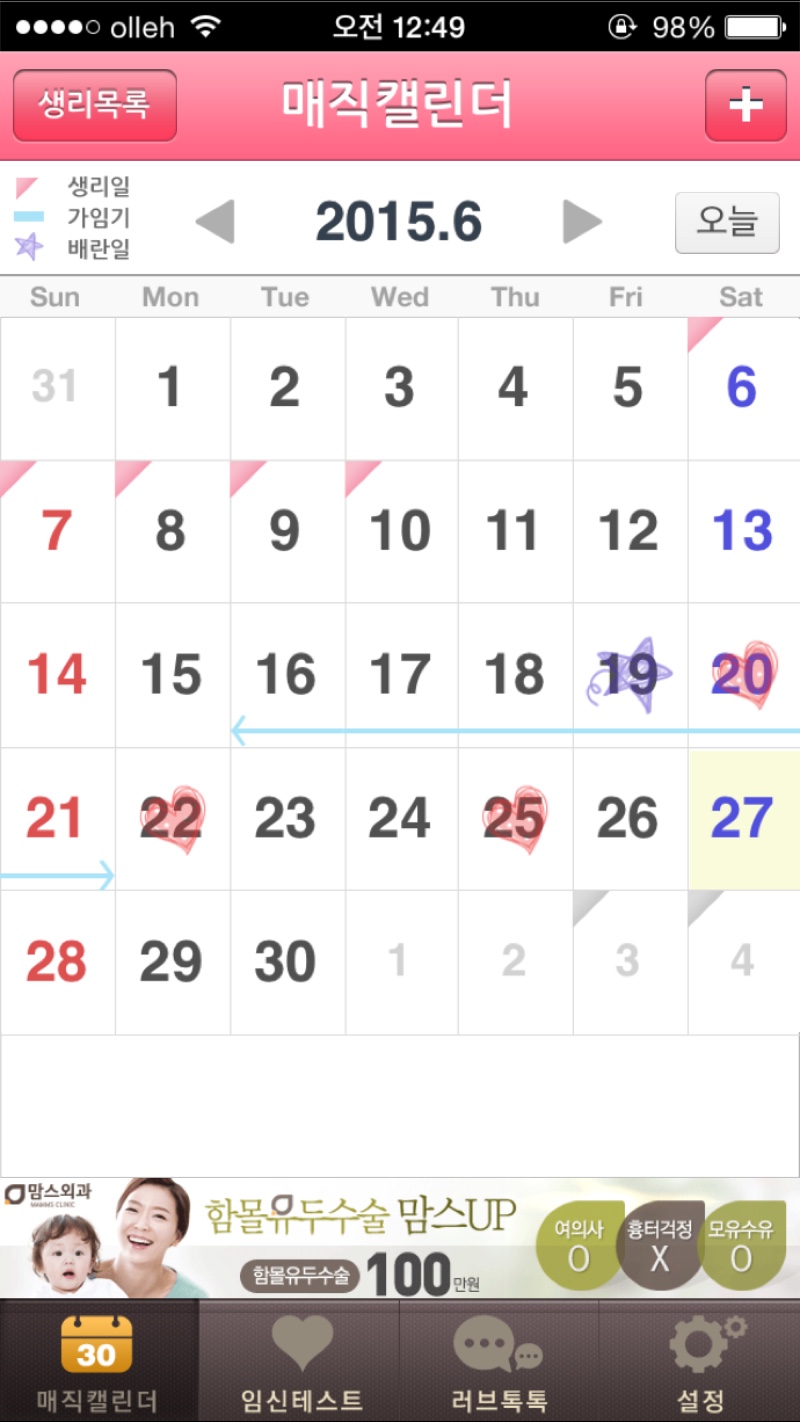The width and height of the screenshot is (800, 1422).
Task: Open June 6 period start date
Action: 743,388
